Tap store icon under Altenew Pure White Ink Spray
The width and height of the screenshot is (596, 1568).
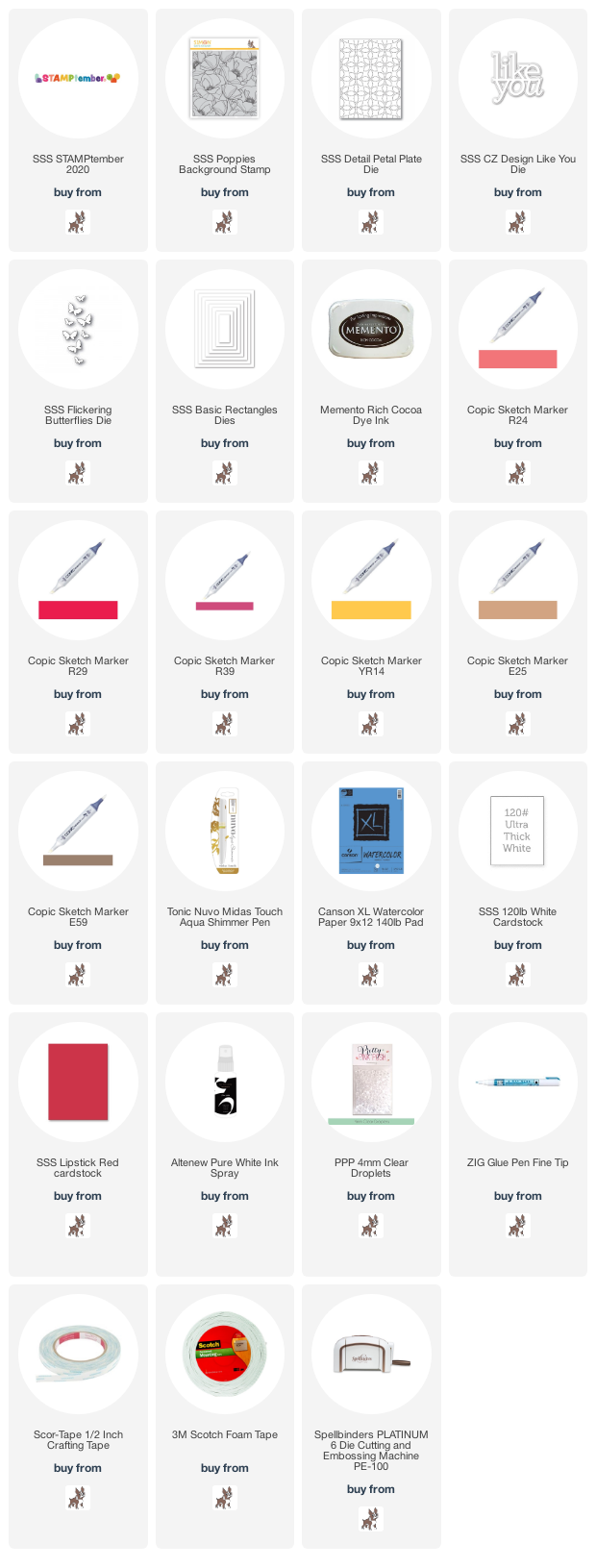point(224,1227)
